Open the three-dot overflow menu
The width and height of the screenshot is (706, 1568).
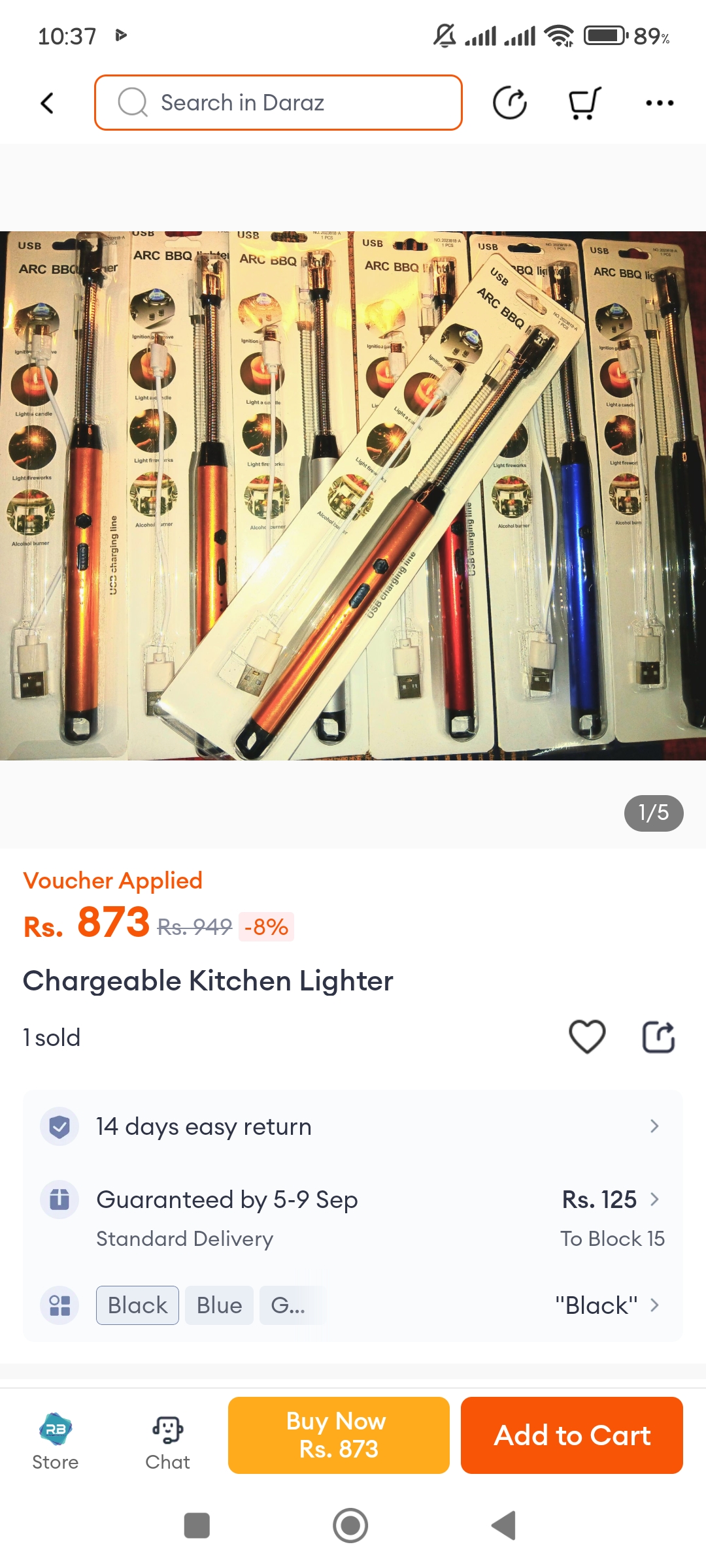pos(659,103)
